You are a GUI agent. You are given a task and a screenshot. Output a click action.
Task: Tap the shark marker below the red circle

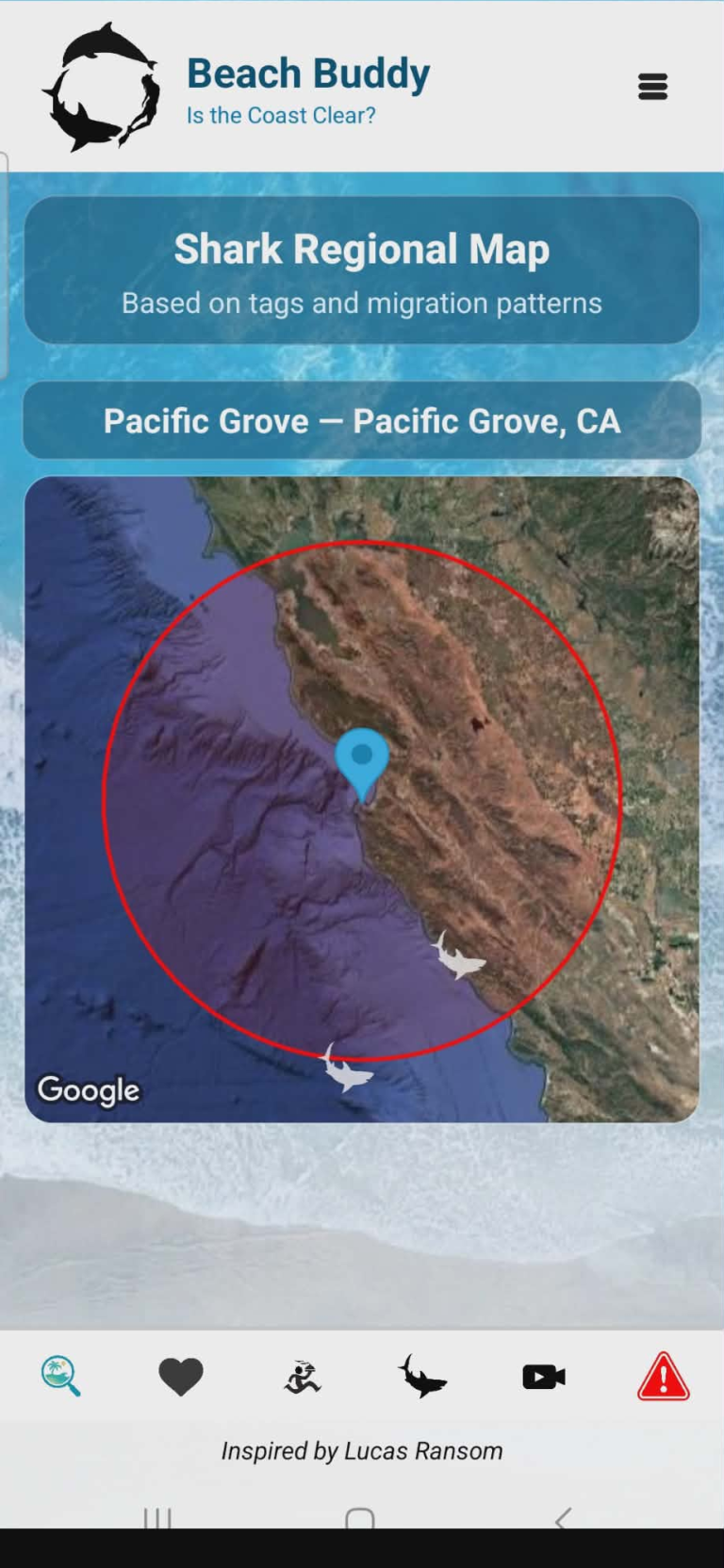coord(347,1069)
